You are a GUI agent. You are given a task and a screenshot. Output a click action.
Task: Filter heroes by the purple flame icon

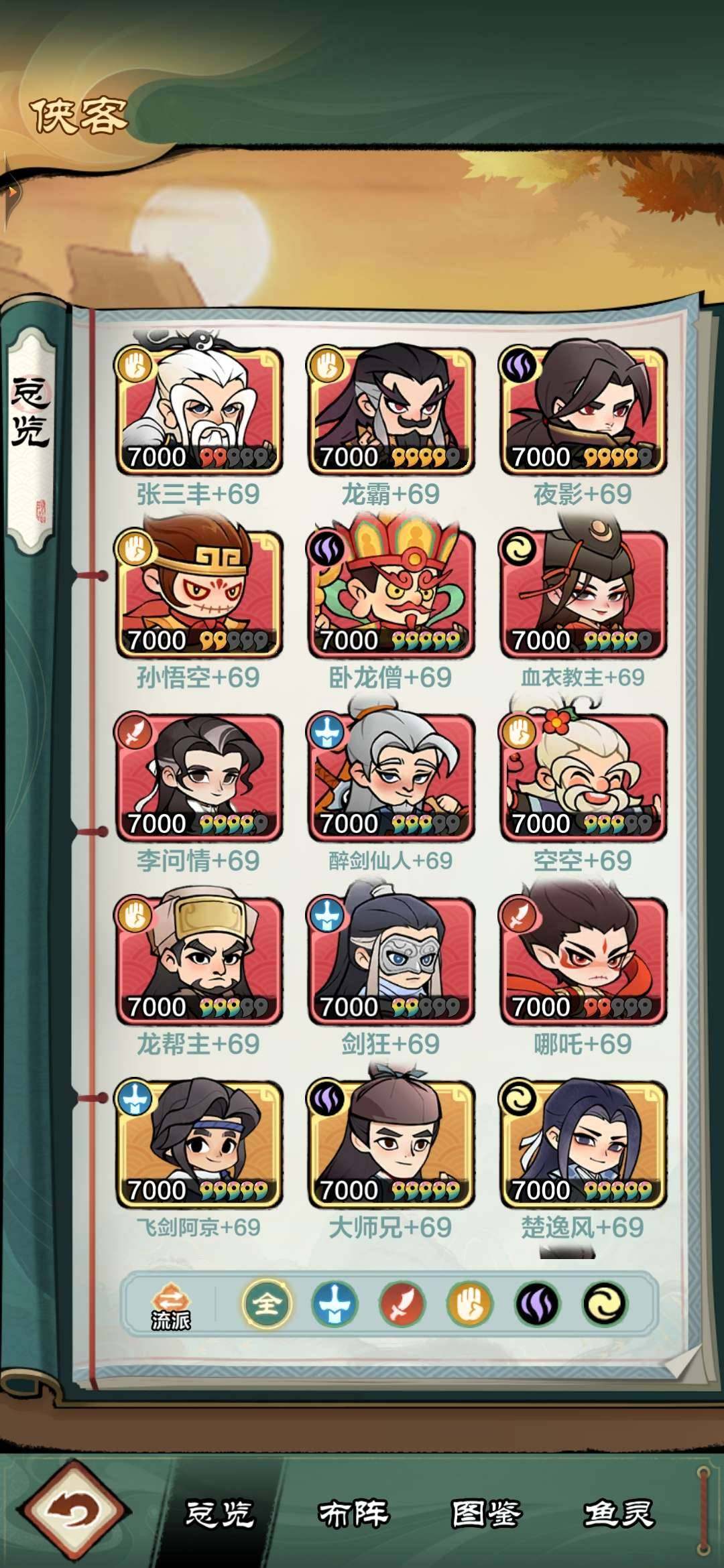pyautogui.click(x=537, y=1304)
